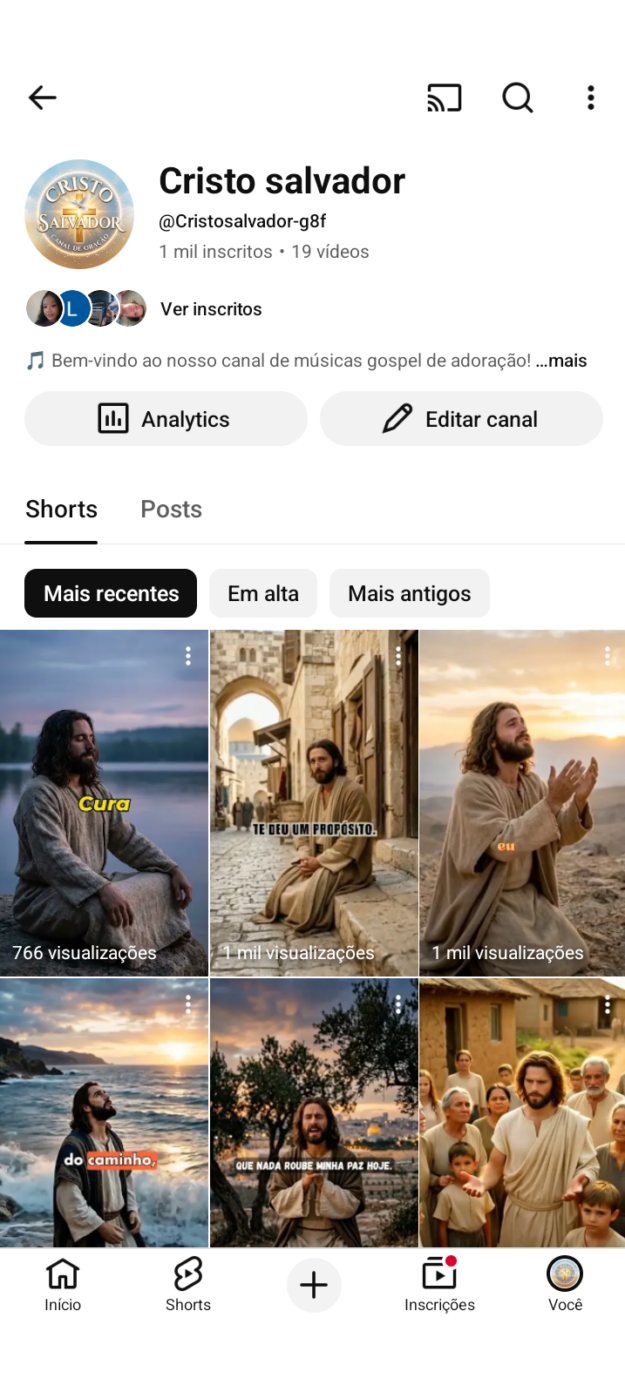Image resolution: width=625 pixels, height=1392 pixels.
Task: Open the cast to device icon
Action: tap(444, 97)
